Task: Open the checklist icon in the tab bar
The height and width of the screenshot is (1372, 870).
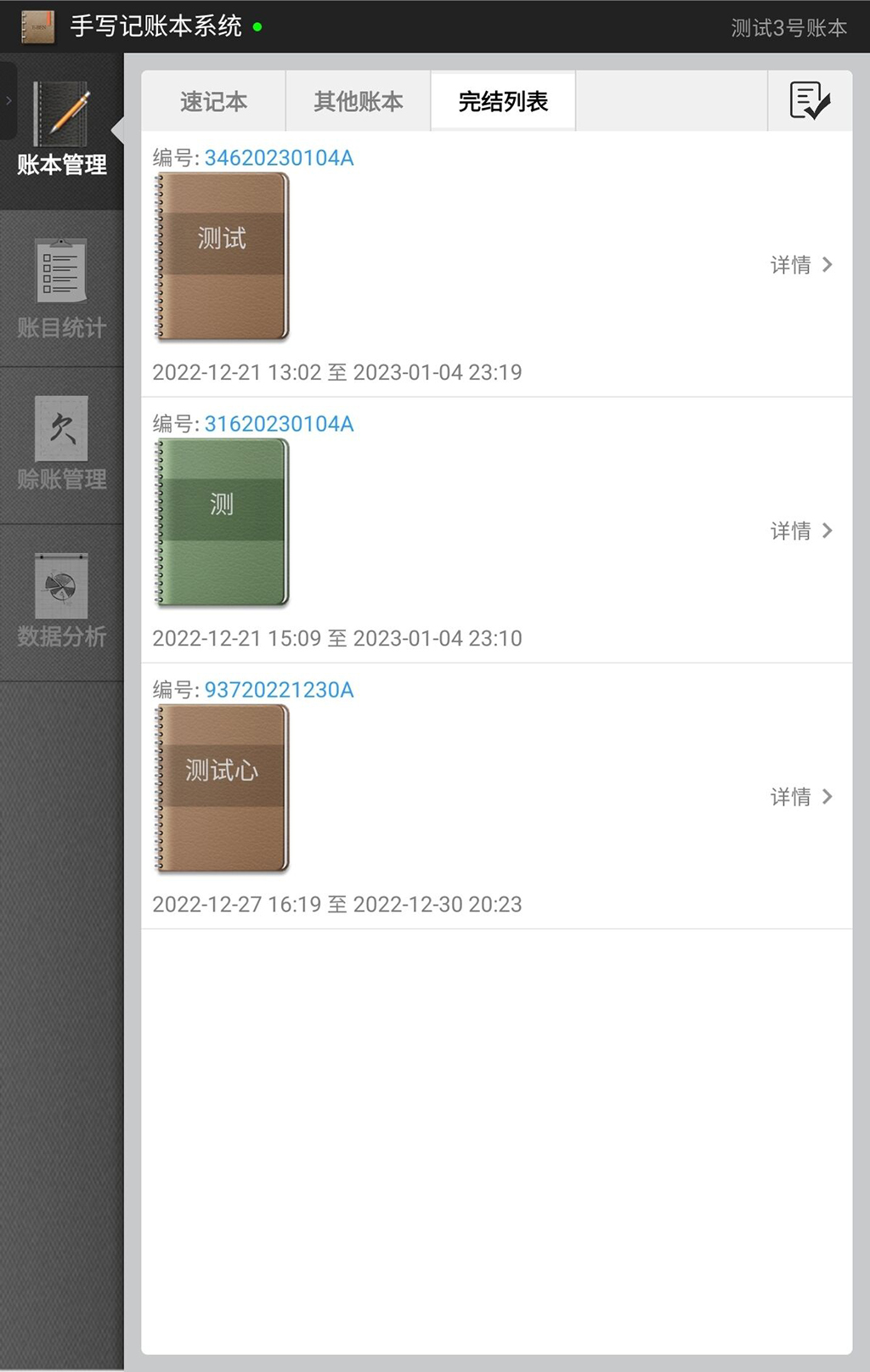Action: click(809, 101)
